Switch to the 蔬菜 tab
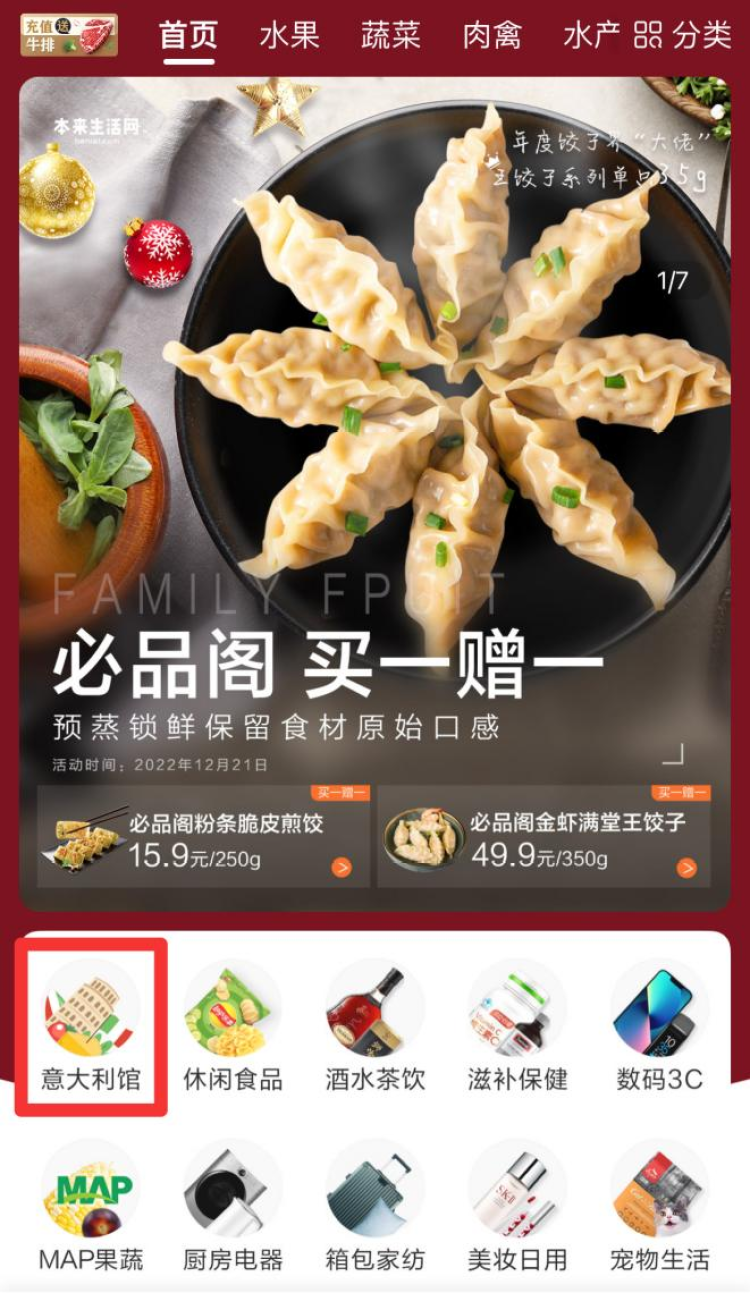 click(390, 35)
